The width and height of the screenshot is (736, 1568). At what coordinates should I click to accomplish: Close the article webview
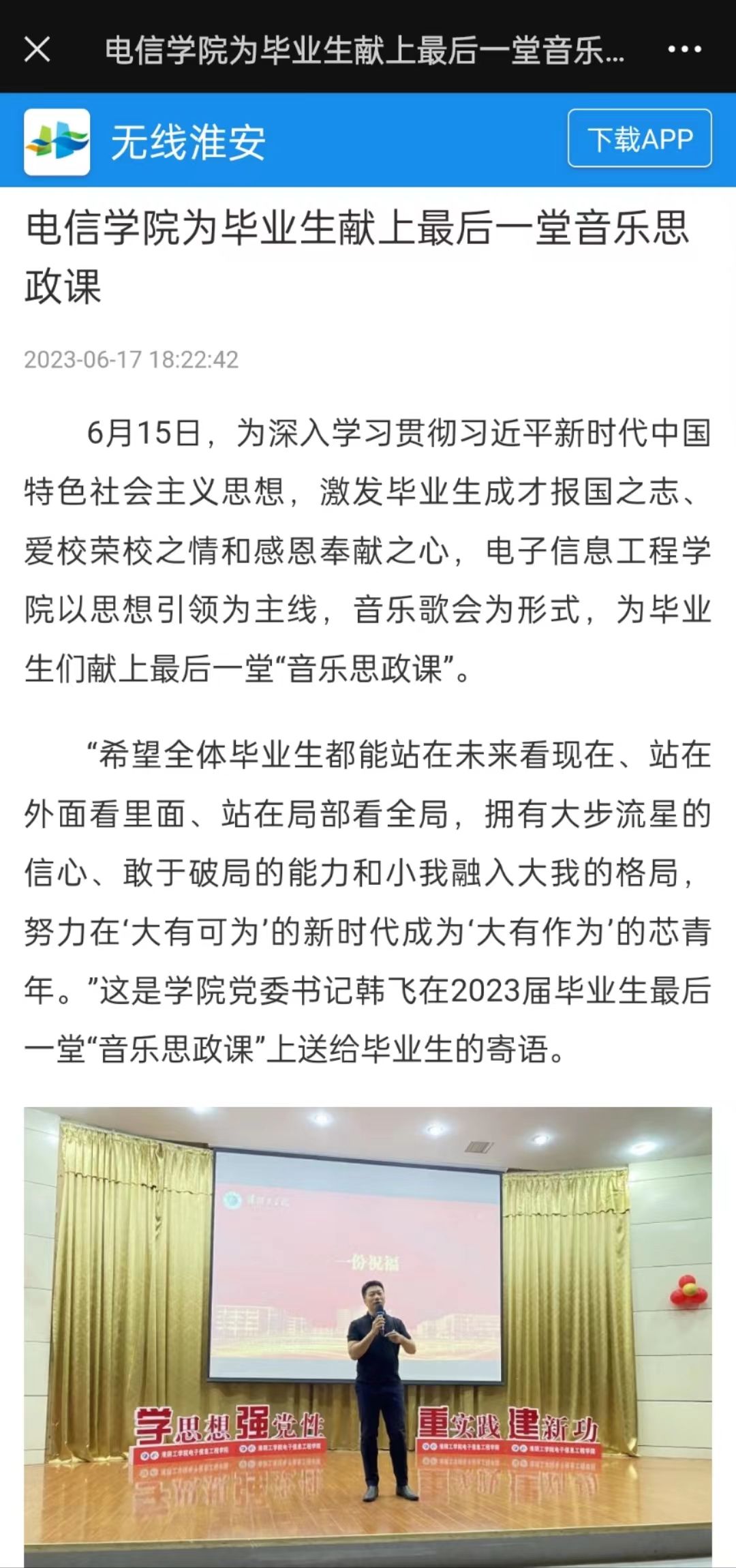click(37, 49)
